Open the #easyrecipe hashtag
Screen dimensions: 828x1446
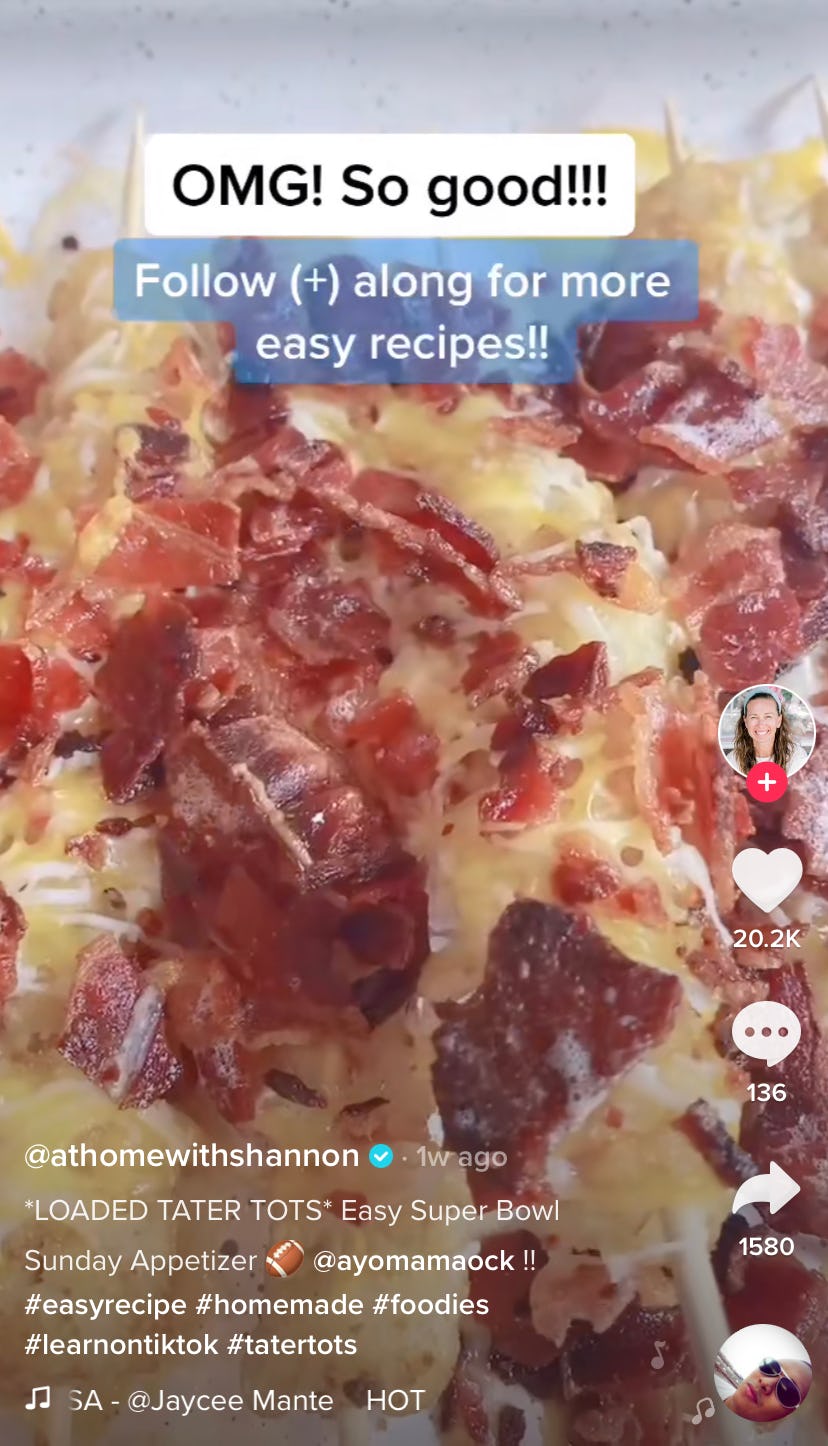coord(106,1304)
